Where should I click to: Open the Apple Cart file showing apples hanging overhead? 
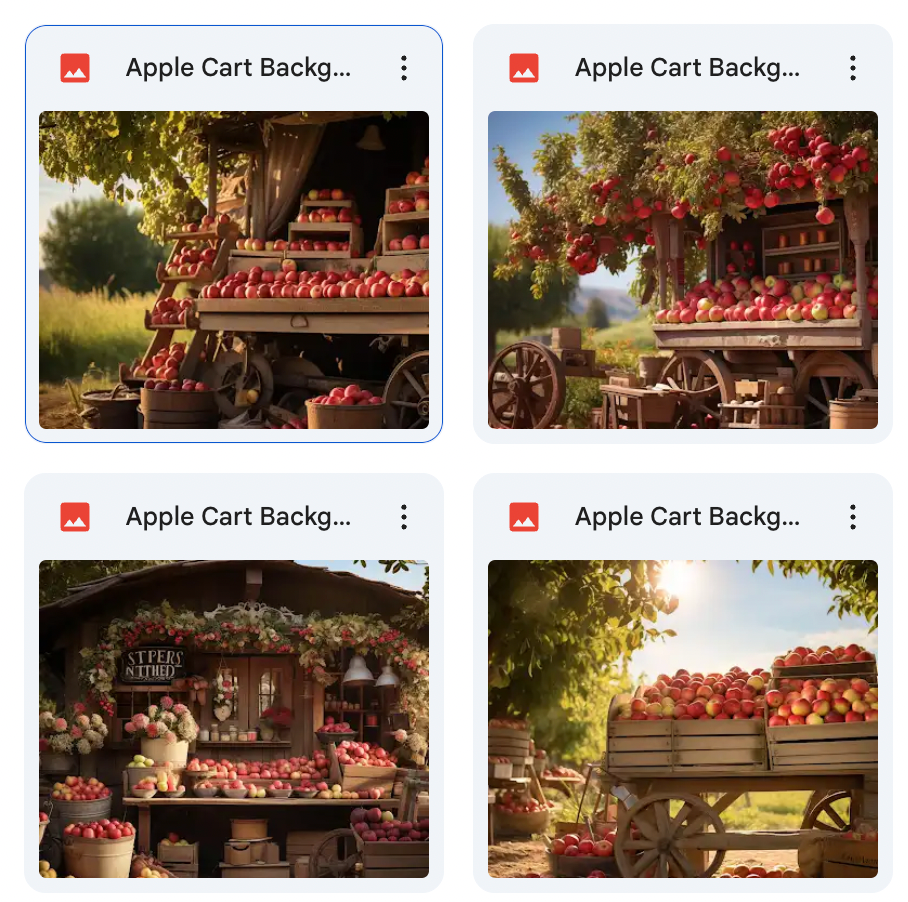pos(682,270)
